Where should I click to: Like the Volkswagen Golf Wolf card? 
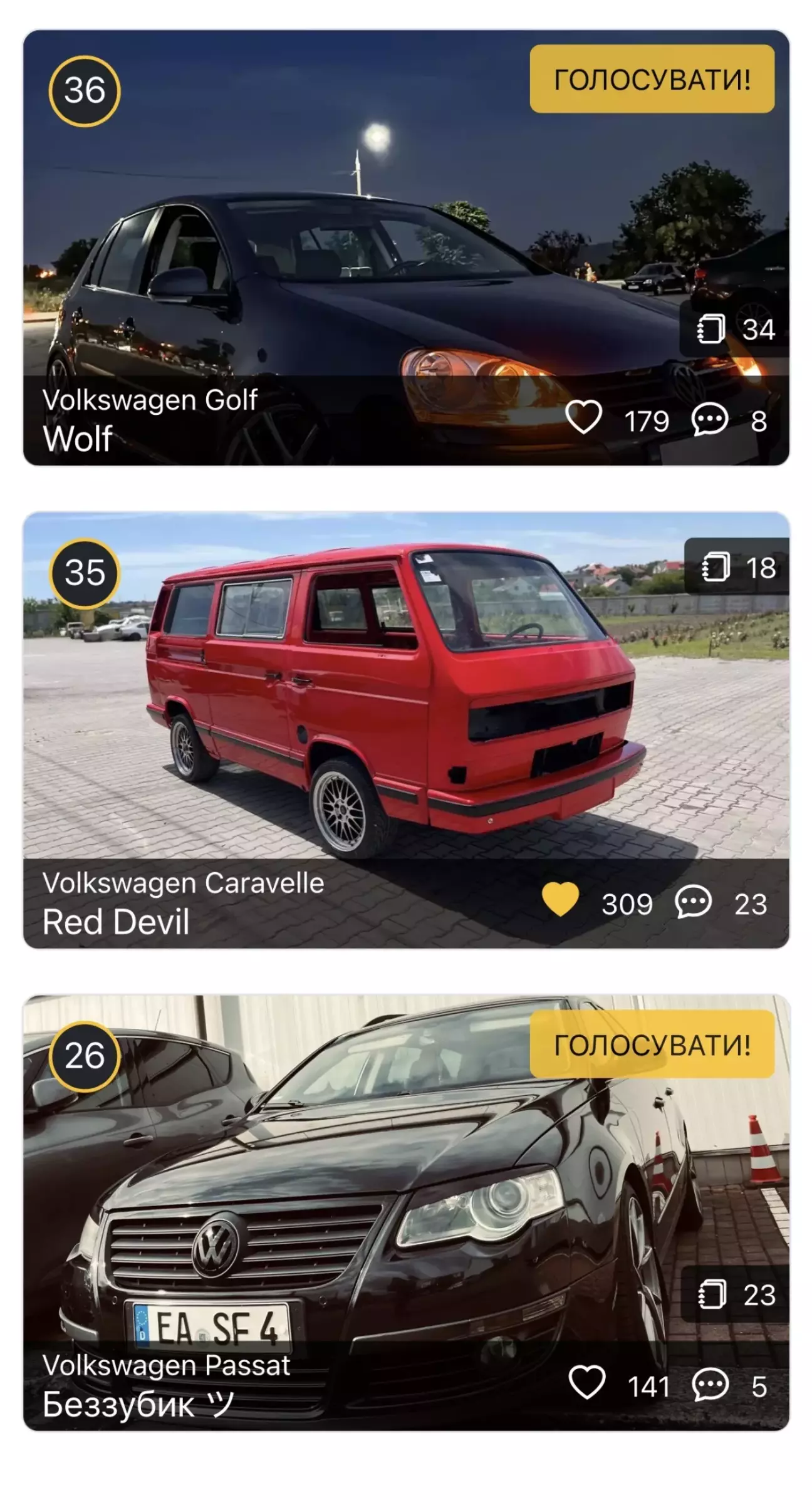click(x=583, y=418)
